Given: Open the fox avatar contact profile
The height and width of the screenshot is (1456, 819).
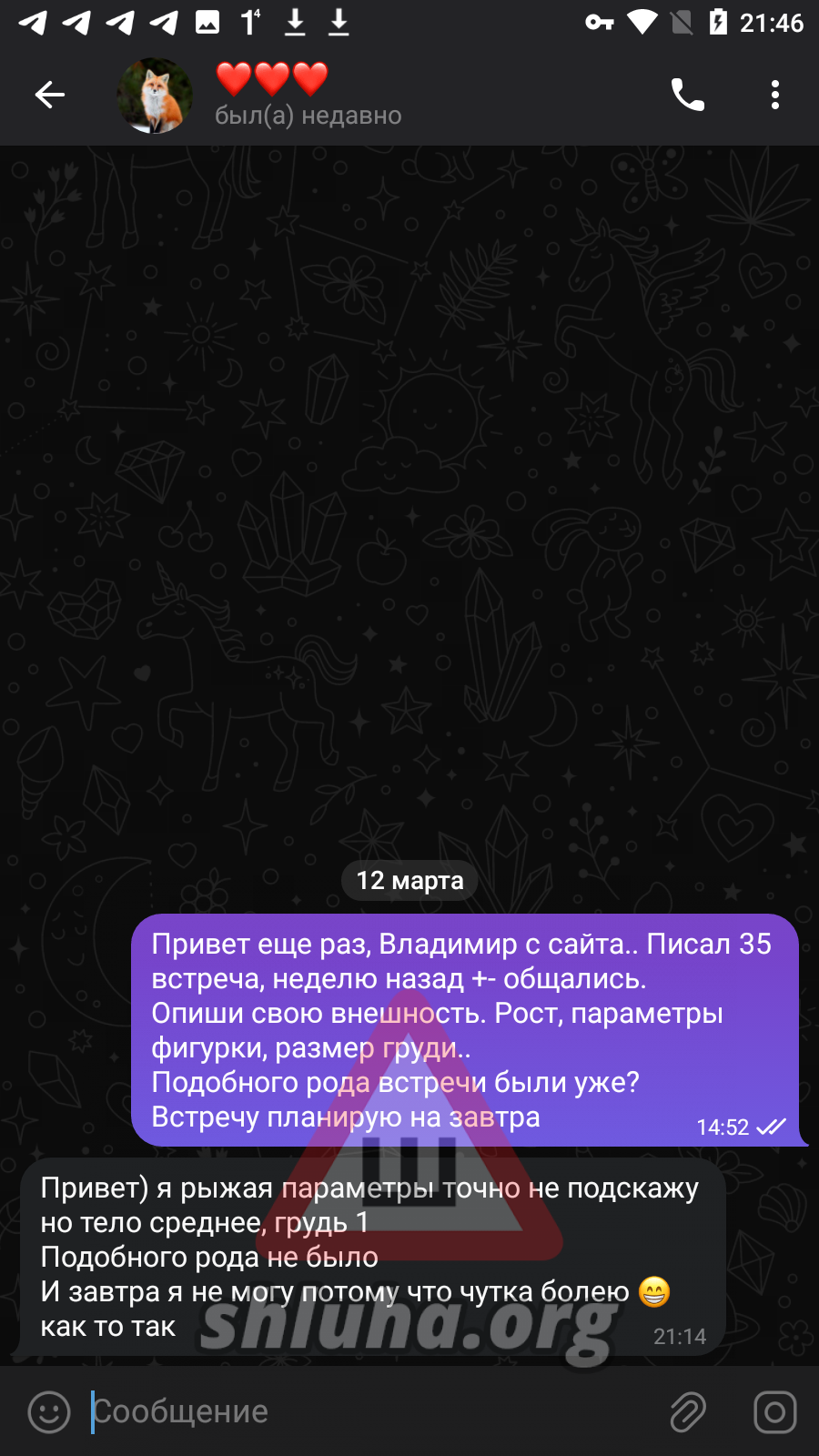Looking at the screenshot, I should tap(155, 96).
